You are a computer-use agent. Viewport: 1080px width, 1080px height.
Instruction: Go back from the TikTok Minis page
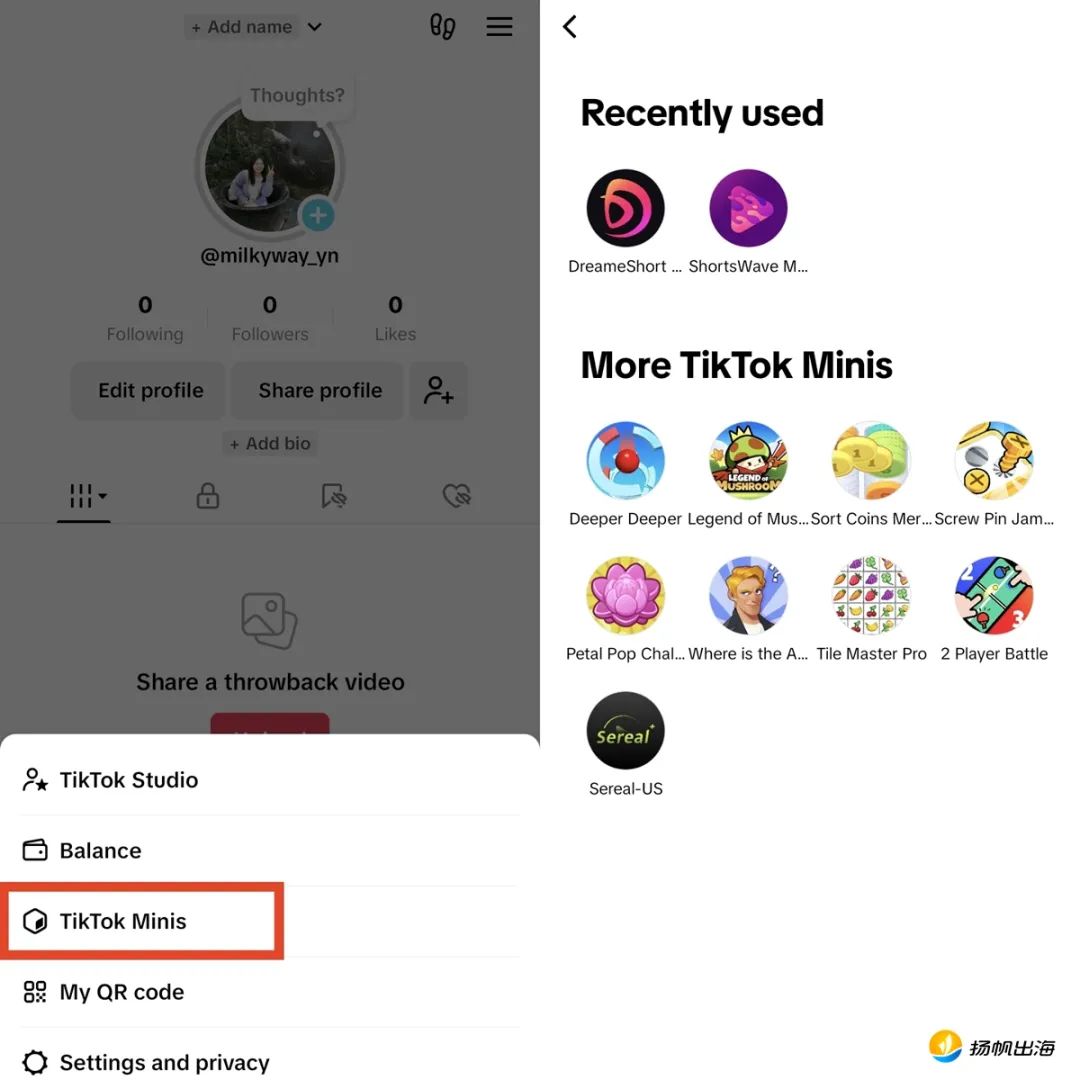tap(570, 27)
